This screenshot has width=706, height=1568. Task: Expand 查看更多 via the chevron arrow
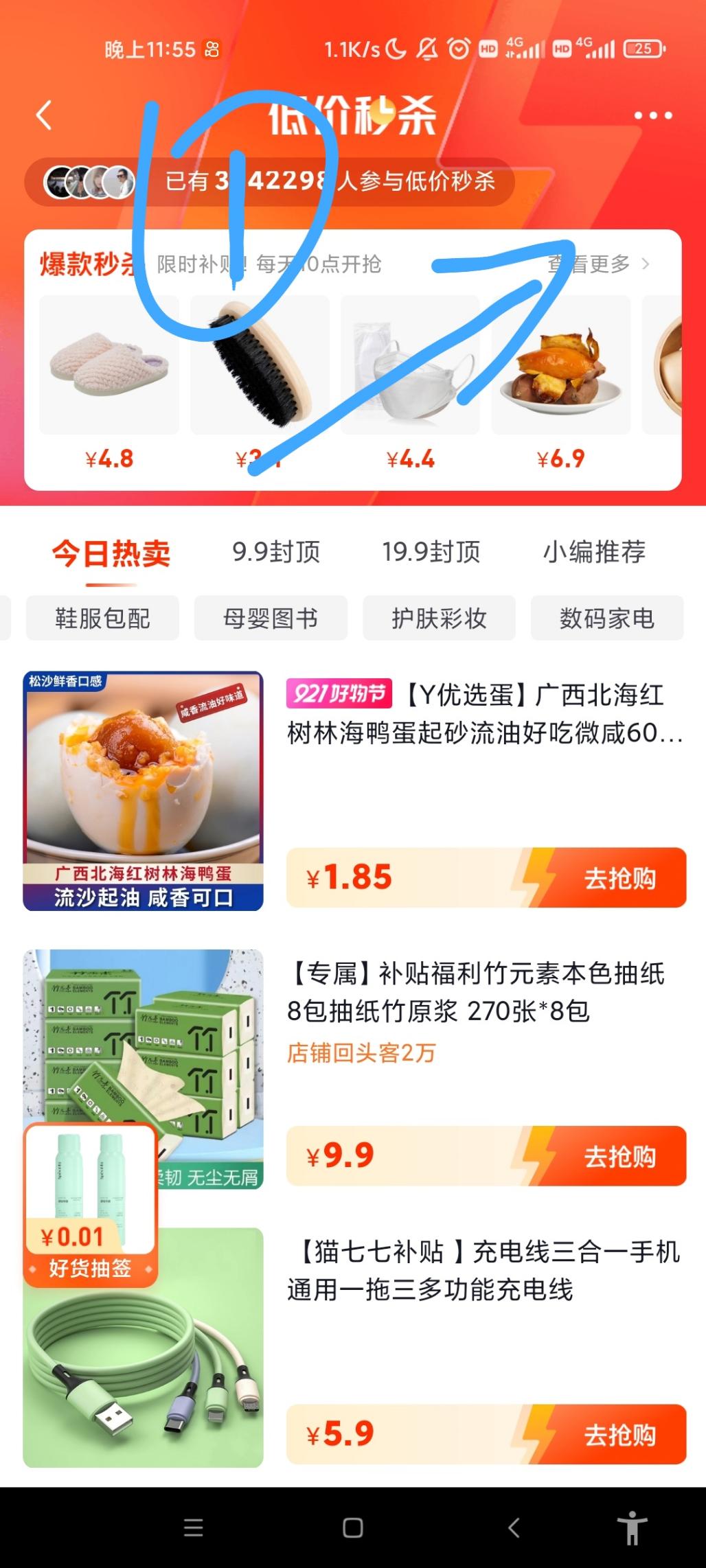click(646, 264)
